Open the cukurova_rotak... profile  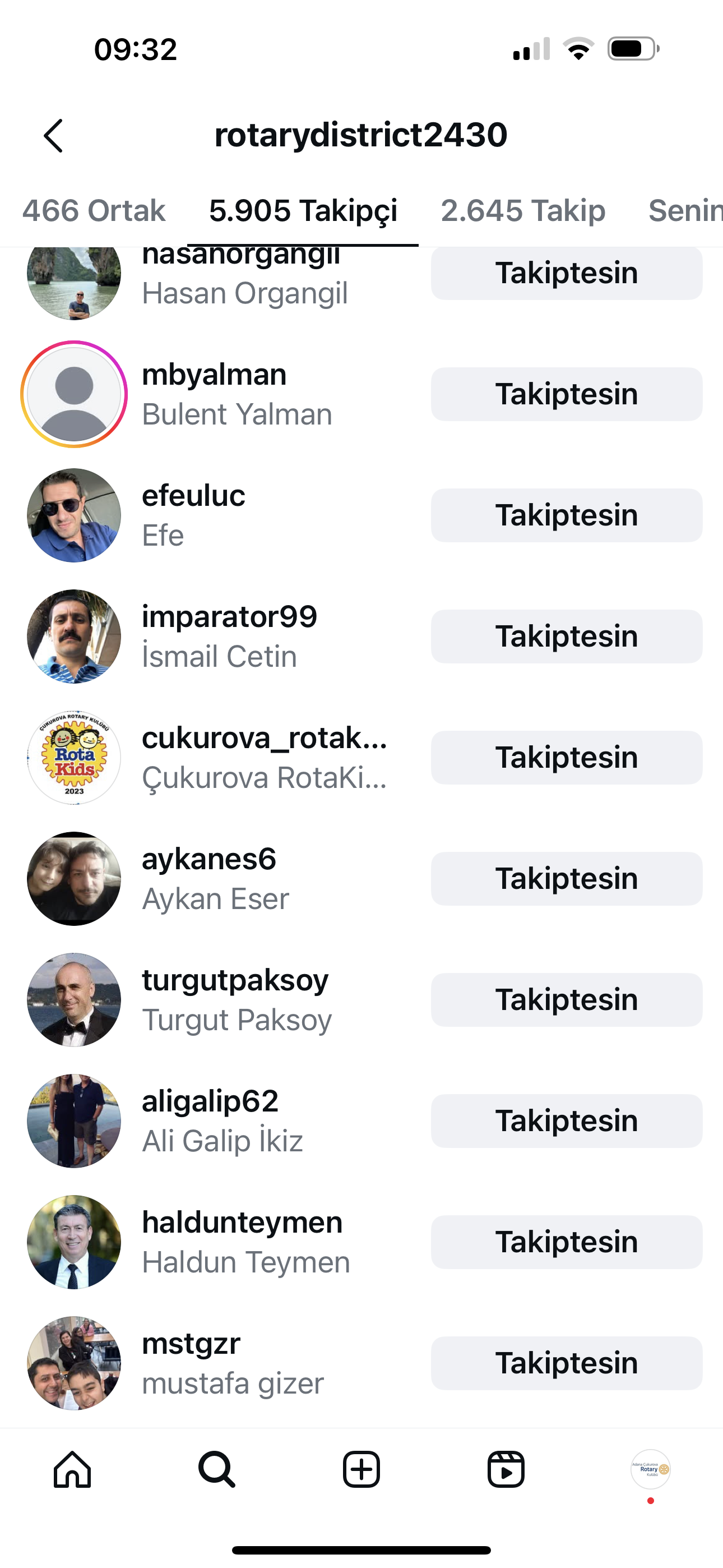click(263, 757)
